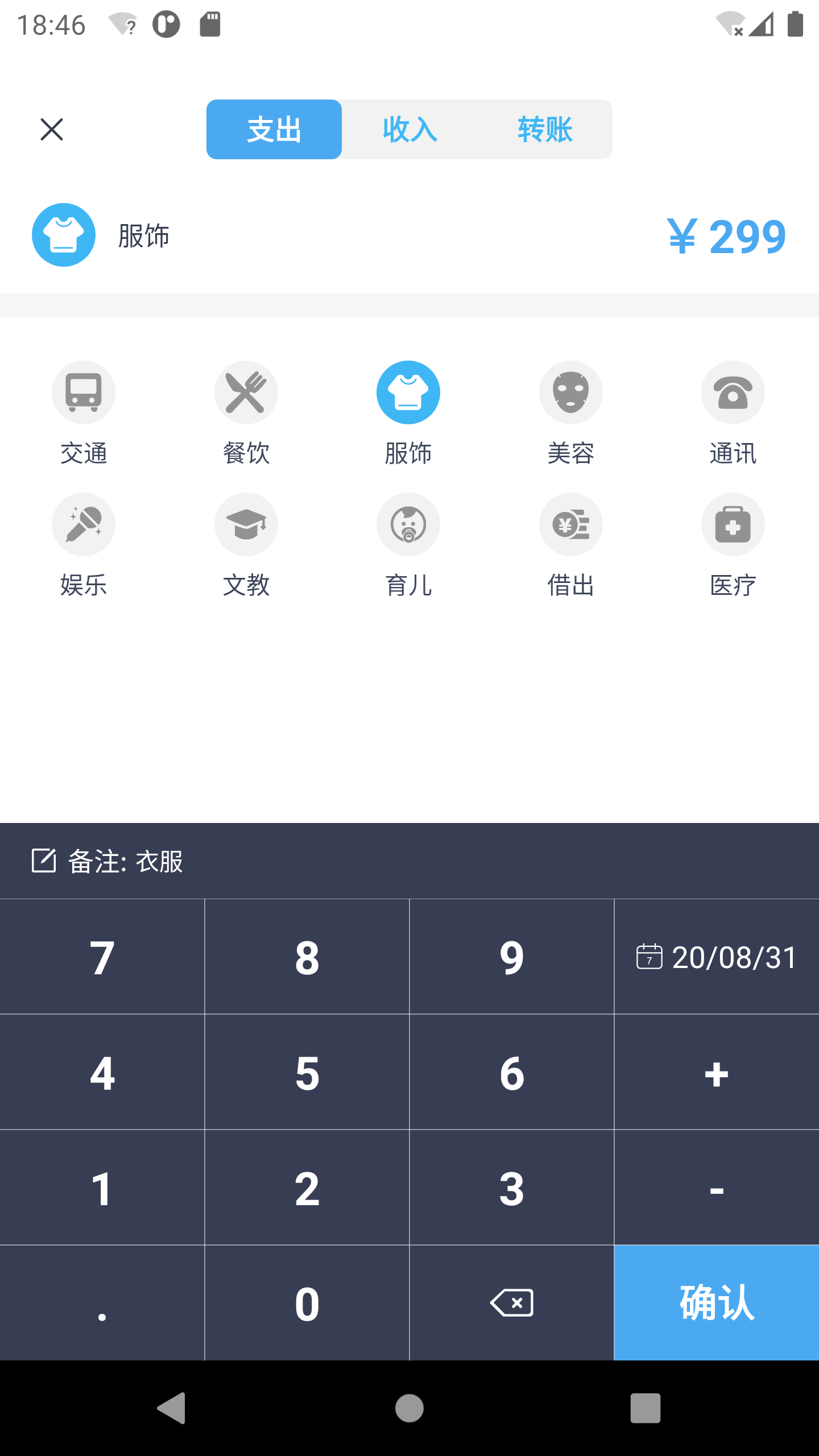Switch to the 转账 tab
Viewport: 819px width, 1456px height.
coord(545,130)
